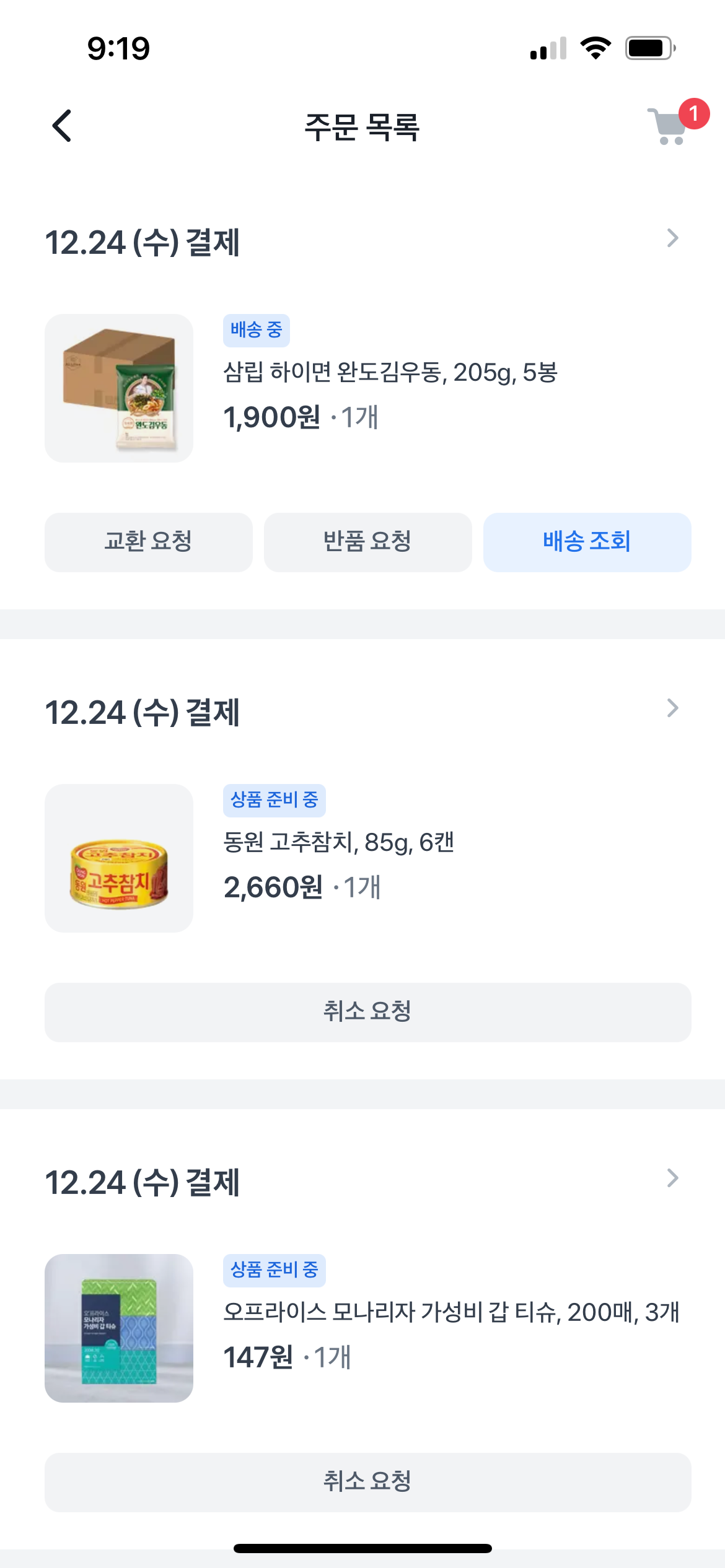Tap 반품 요청 for the udon order
The height and width of the screenshot is (1568, 725).
click(367, 542)
